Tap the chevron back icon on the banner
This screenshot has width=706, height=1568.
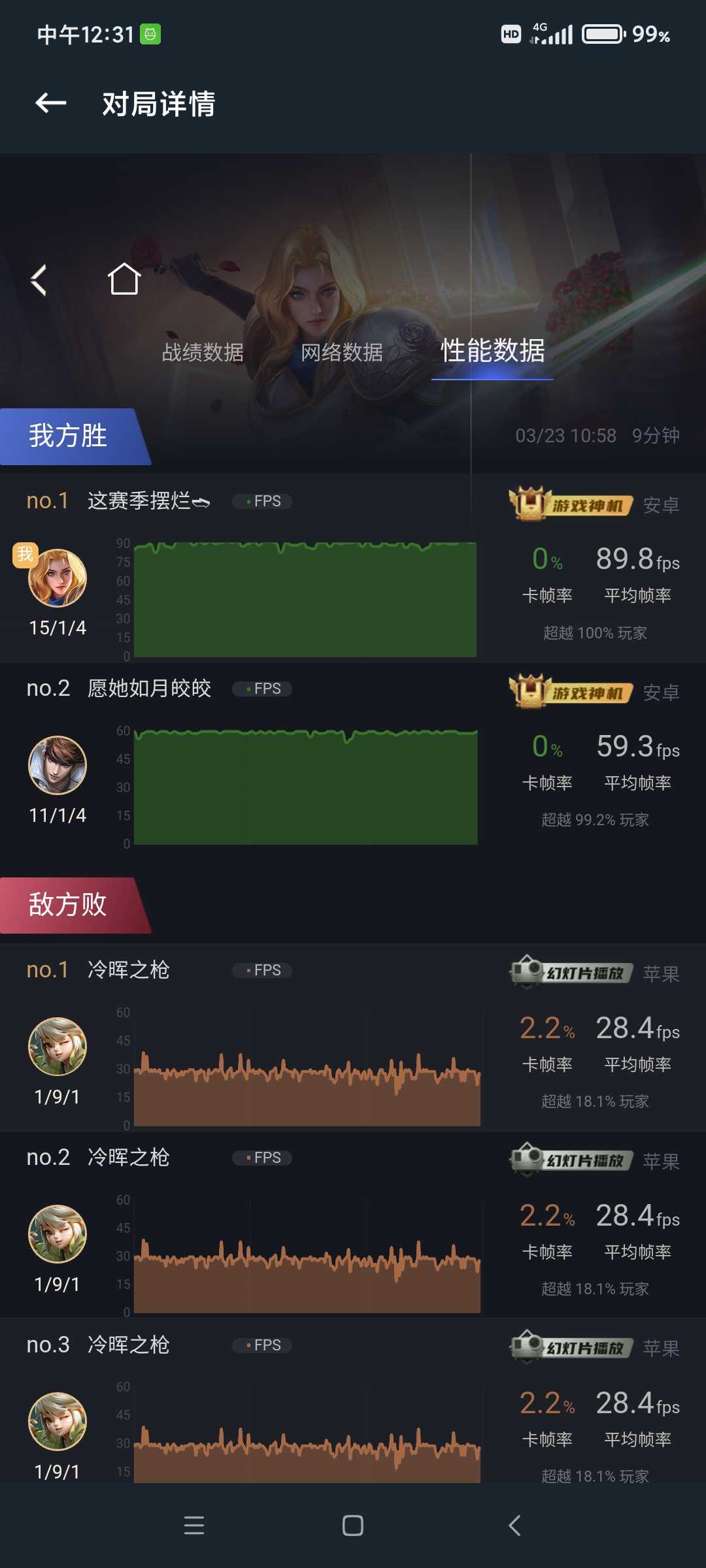pyautogui.click(x=39, y=280)
